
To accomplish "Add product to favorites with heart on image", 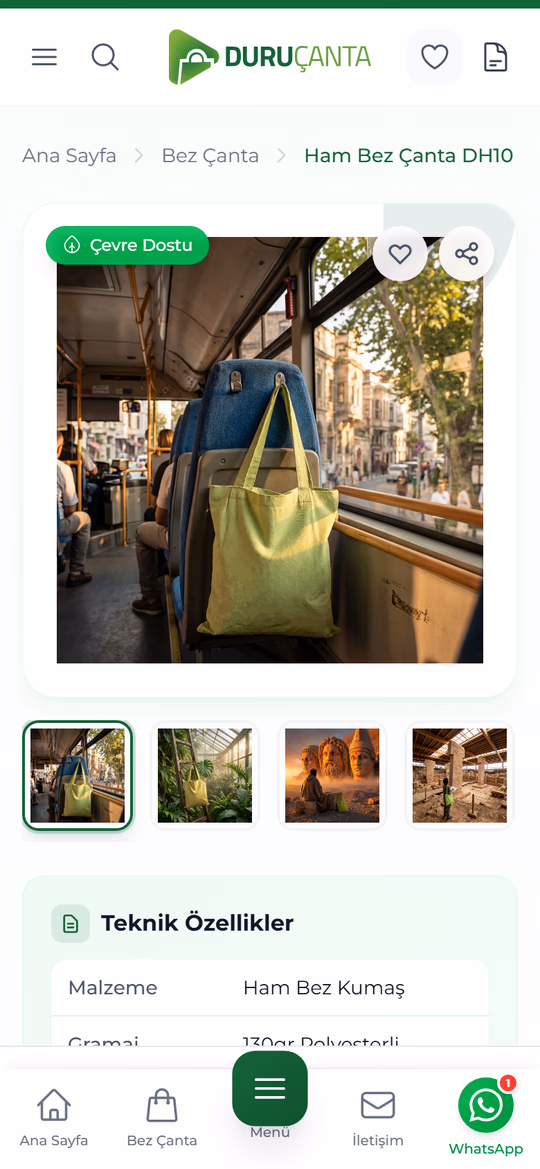I will click(401, 253).
